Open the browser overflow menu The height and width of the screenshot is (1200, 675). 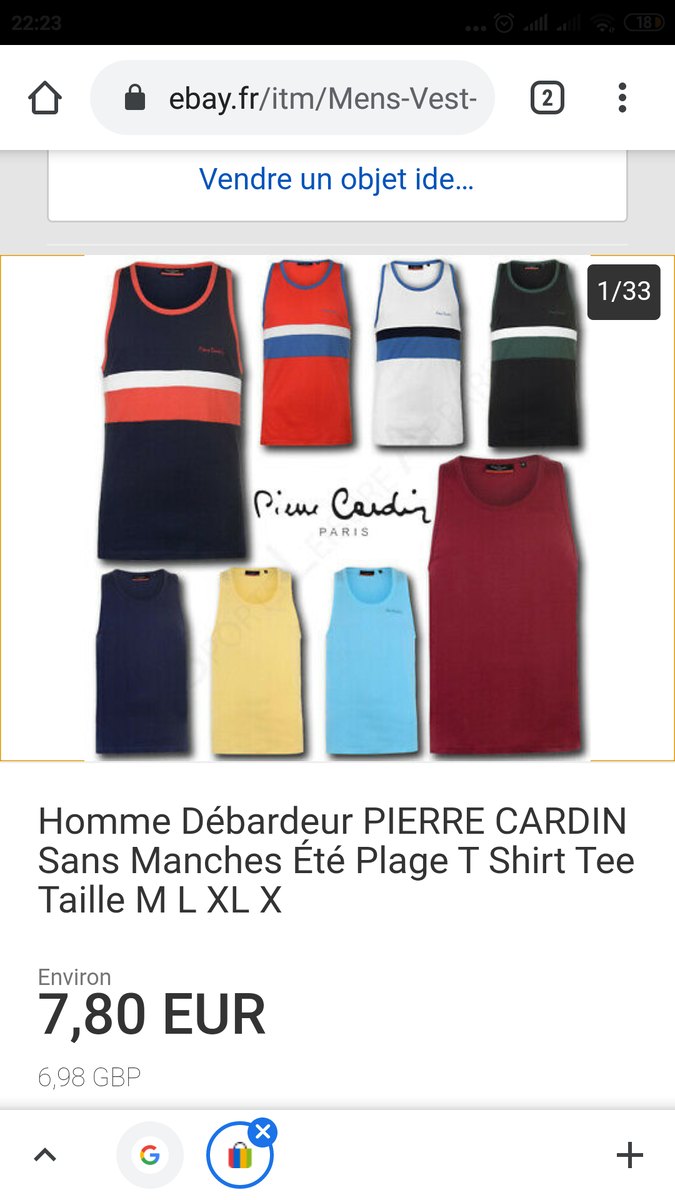[622, 98]
